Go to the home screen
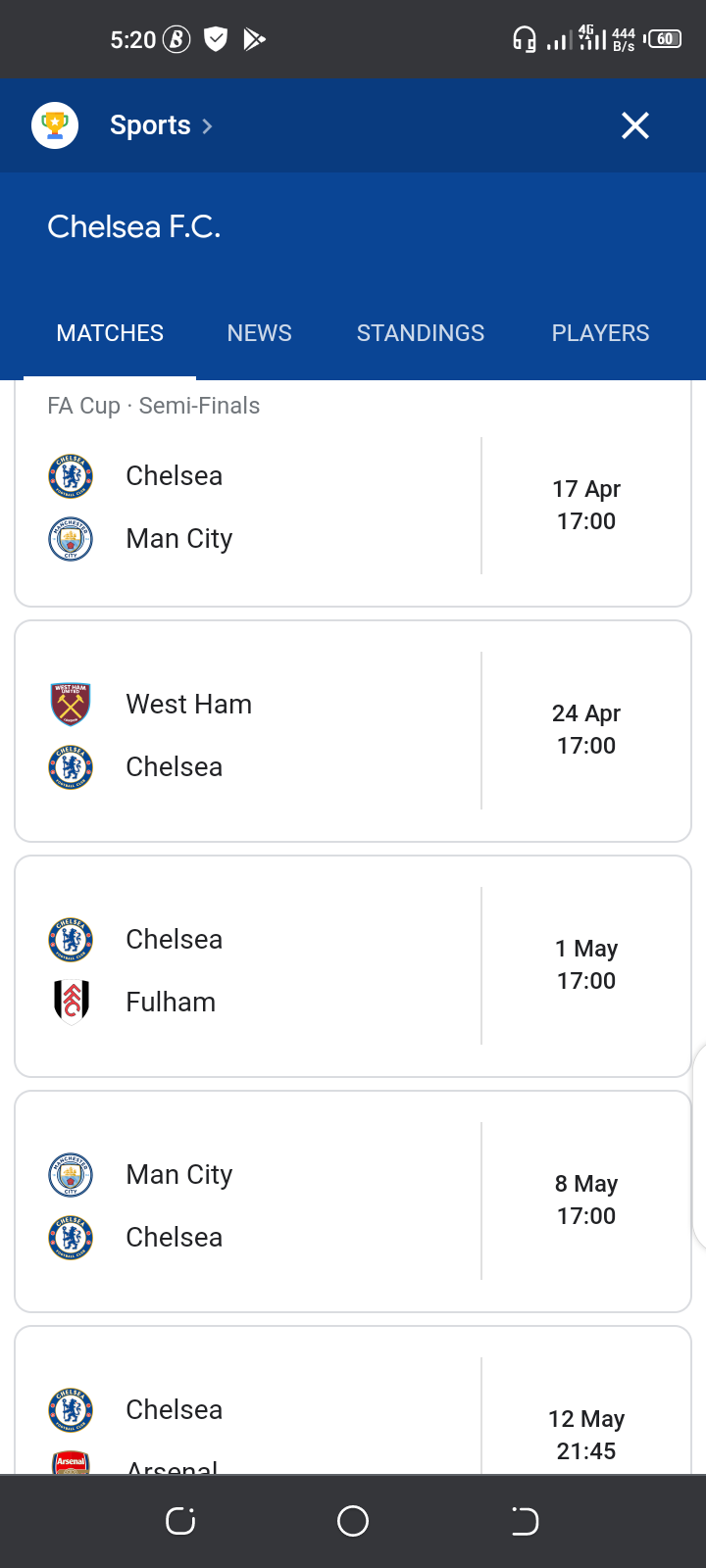The width and height of the screenshot is (706, 1568). click(x=353, y=1521)
